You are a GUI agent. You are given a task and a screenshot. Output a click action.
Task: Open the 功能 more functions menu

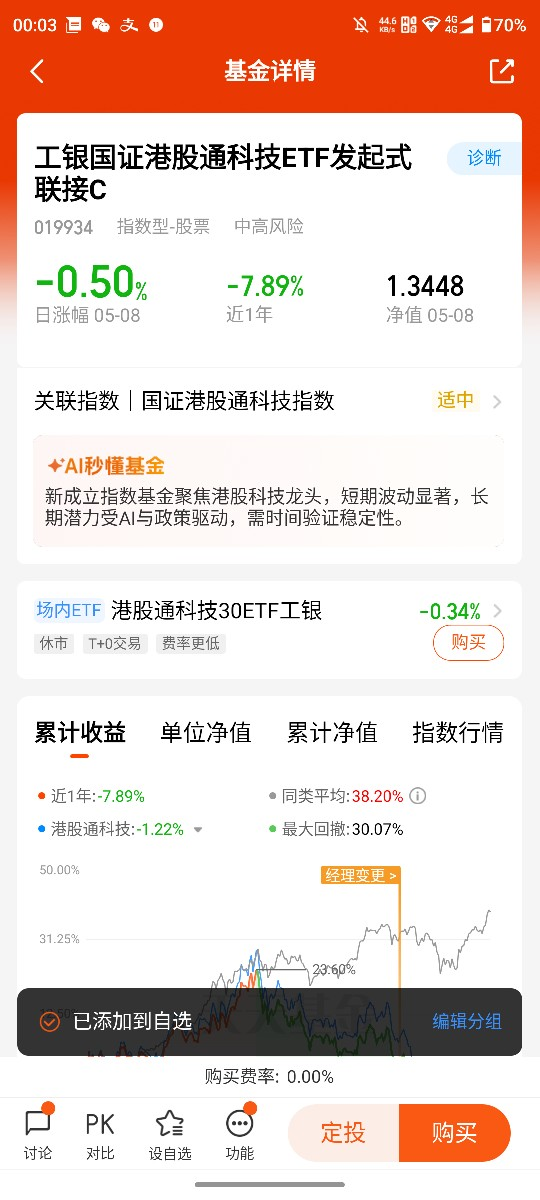[x=240, y=1134]
